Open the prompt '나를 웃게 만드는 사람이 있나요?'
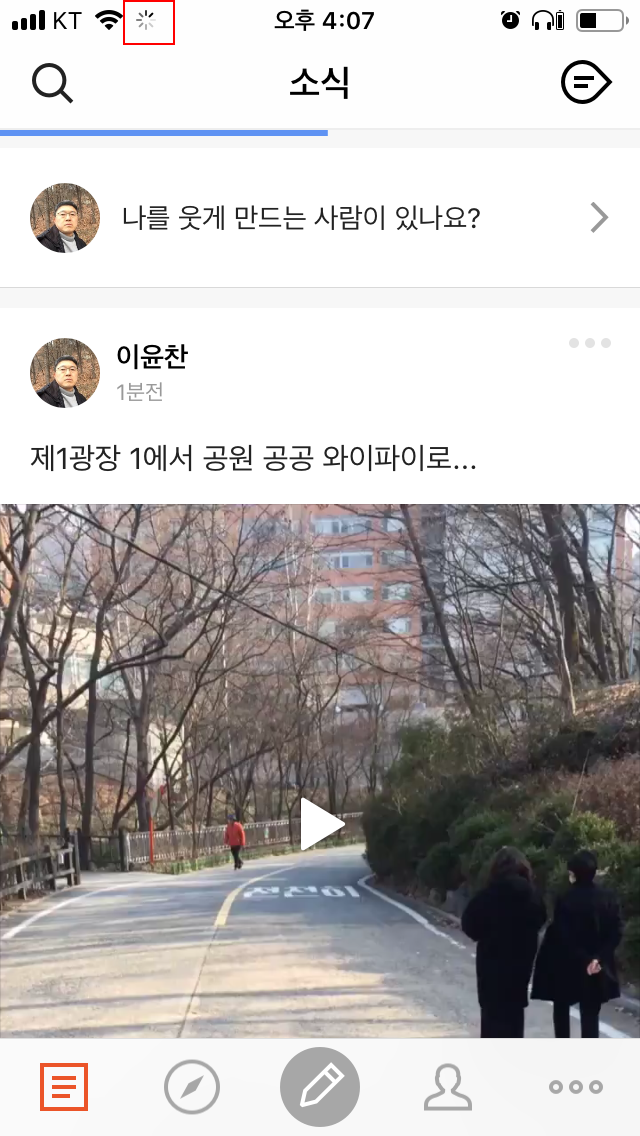The height and width of the screenshot is (1136, 640). point(320,217)
